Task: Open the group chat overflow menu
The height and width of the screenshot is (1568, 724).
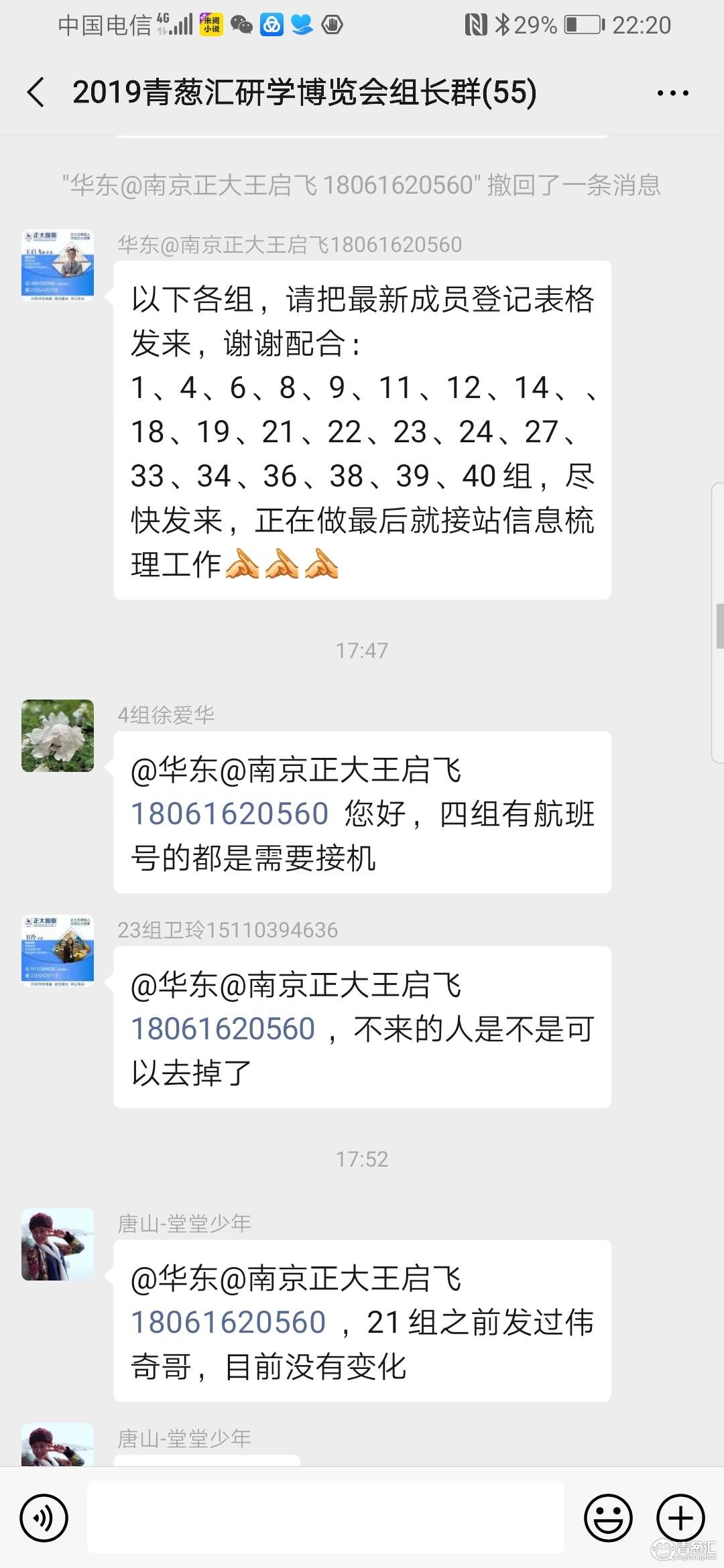Action: tap(672, 92)
